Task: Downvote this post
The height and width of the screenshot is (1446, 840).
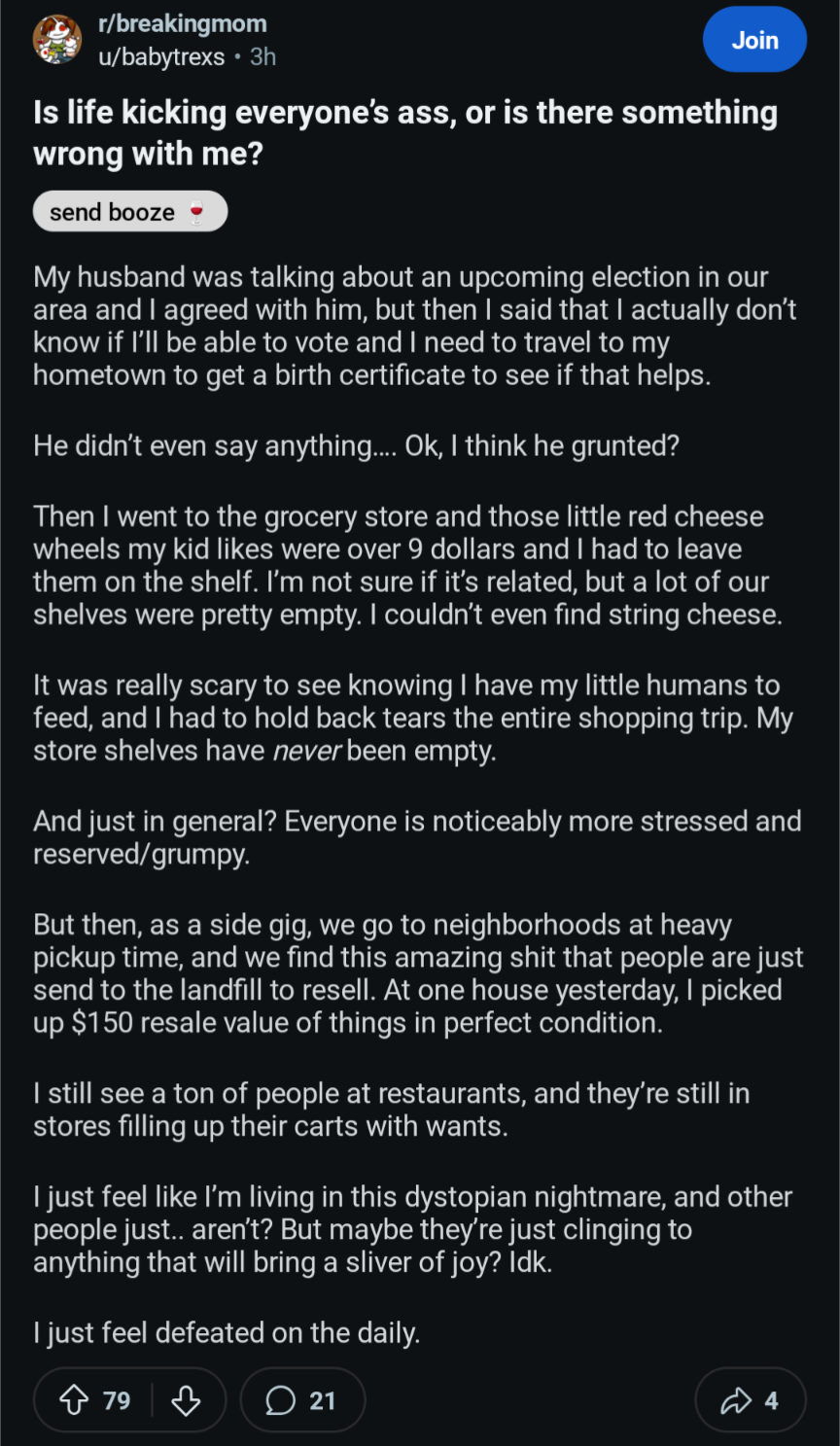Action: click(186, 1400)
